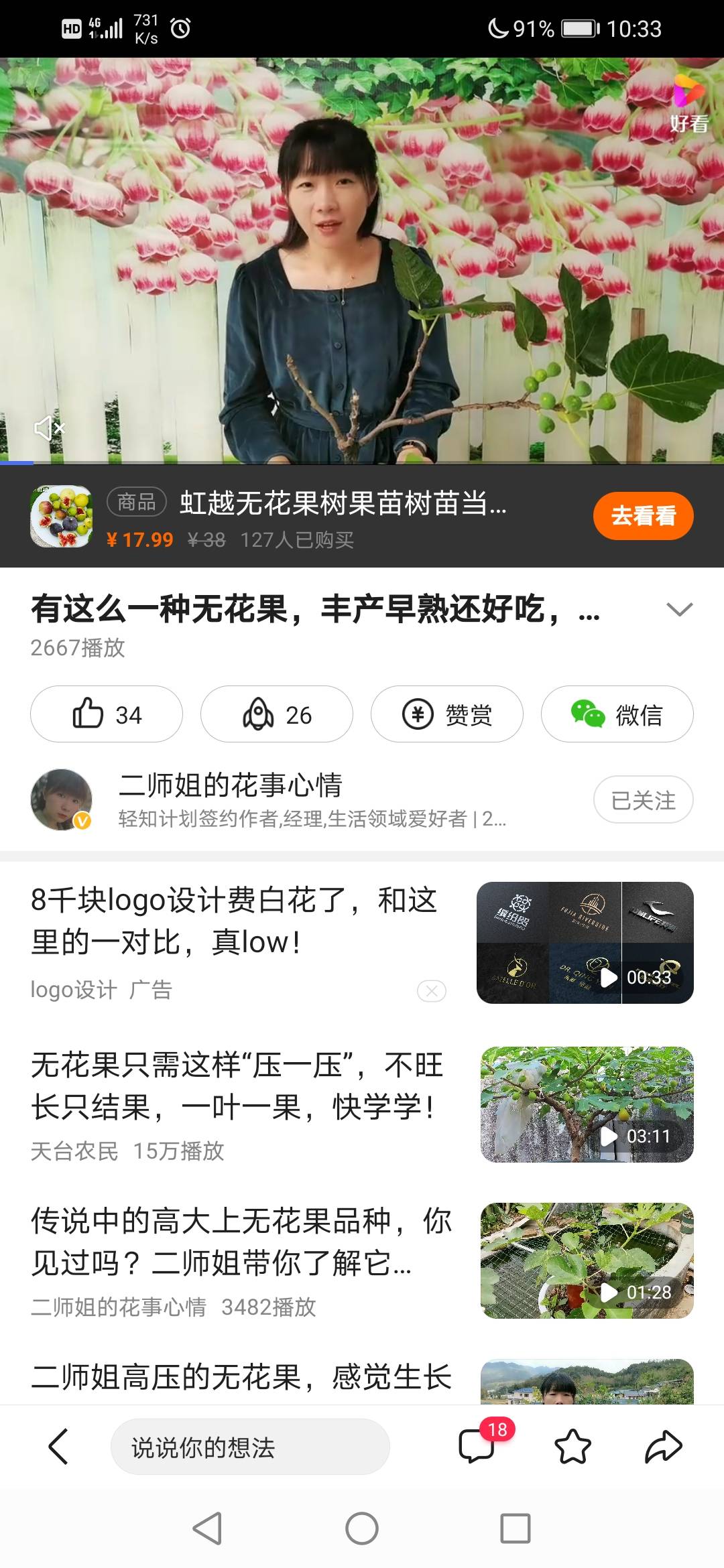The height and width of the screenshot is (1568, 724).
Task: Unmute the video sound
Action: (48, 428)
